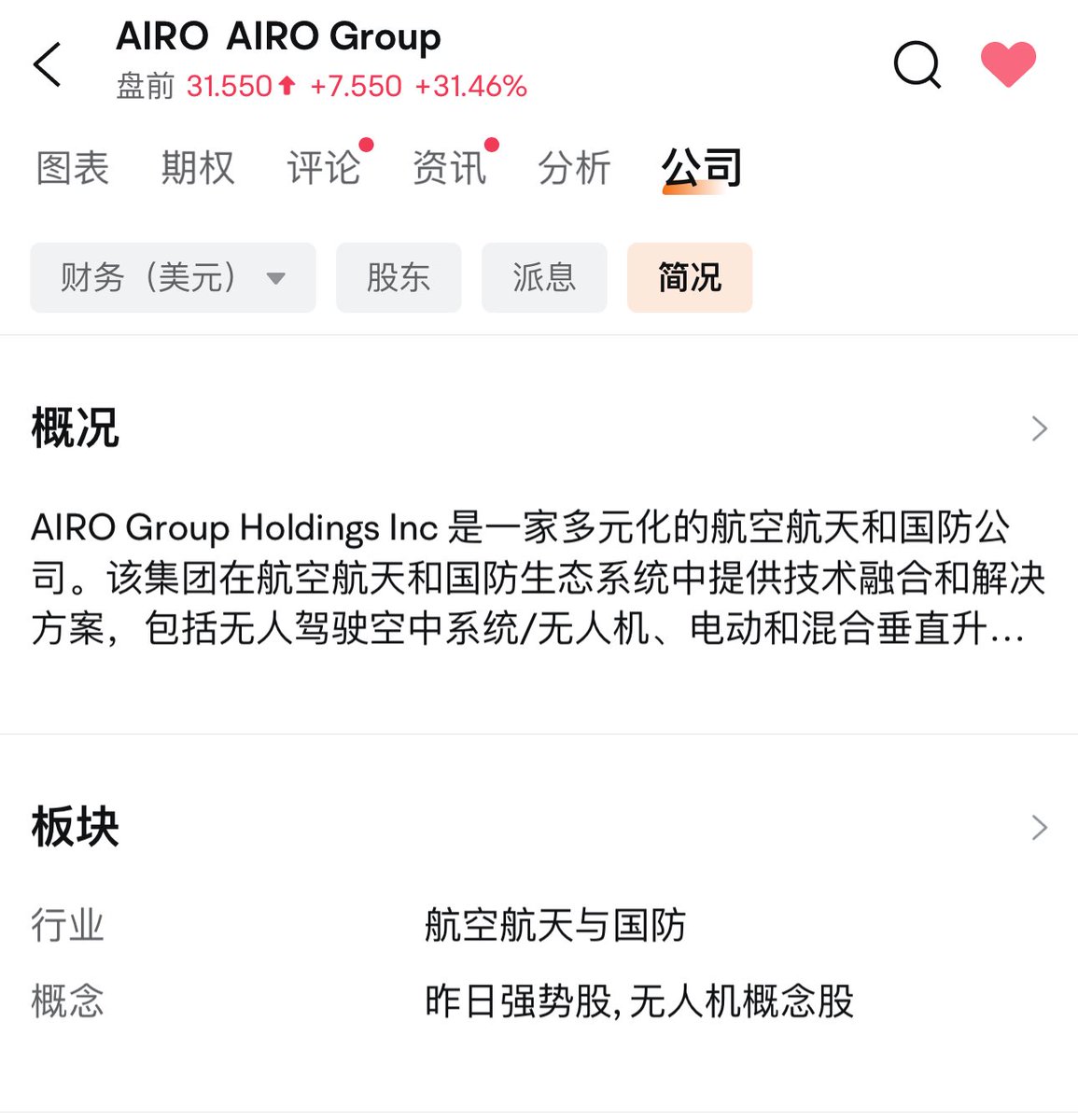Select the 简况 chip
Viewport: 1078px width, 1120px height.
coord(690,277)
